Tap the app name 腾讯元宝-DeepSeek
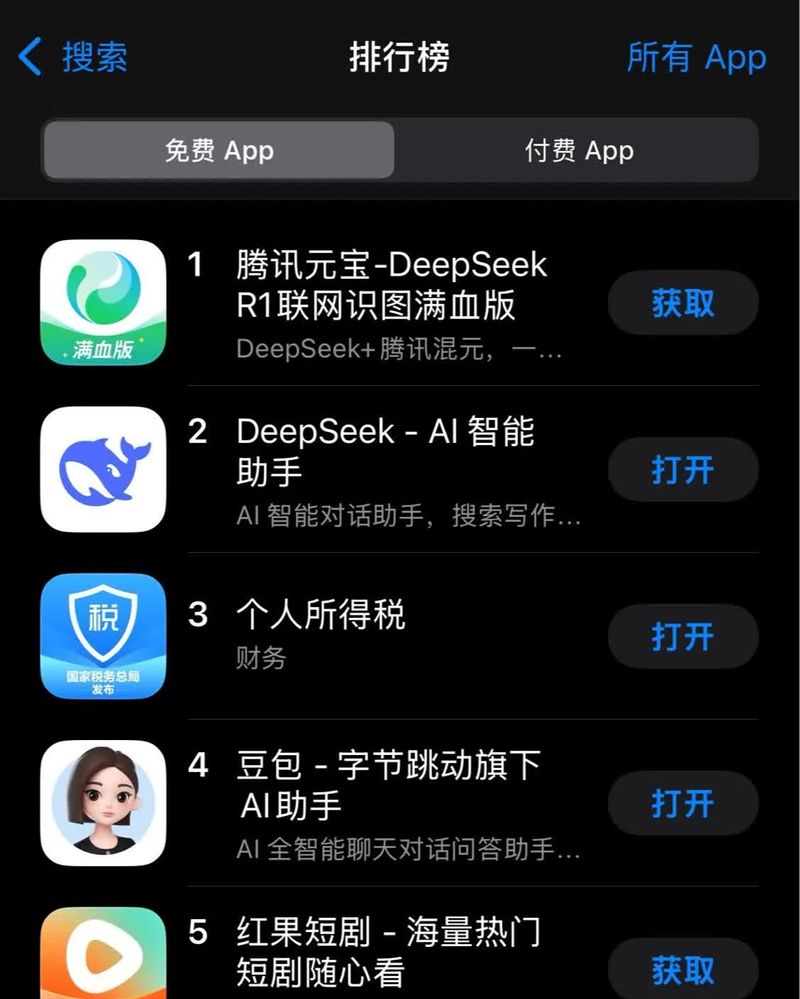The height and width of the screenshot is (999, 800). [x=390, y=265]
